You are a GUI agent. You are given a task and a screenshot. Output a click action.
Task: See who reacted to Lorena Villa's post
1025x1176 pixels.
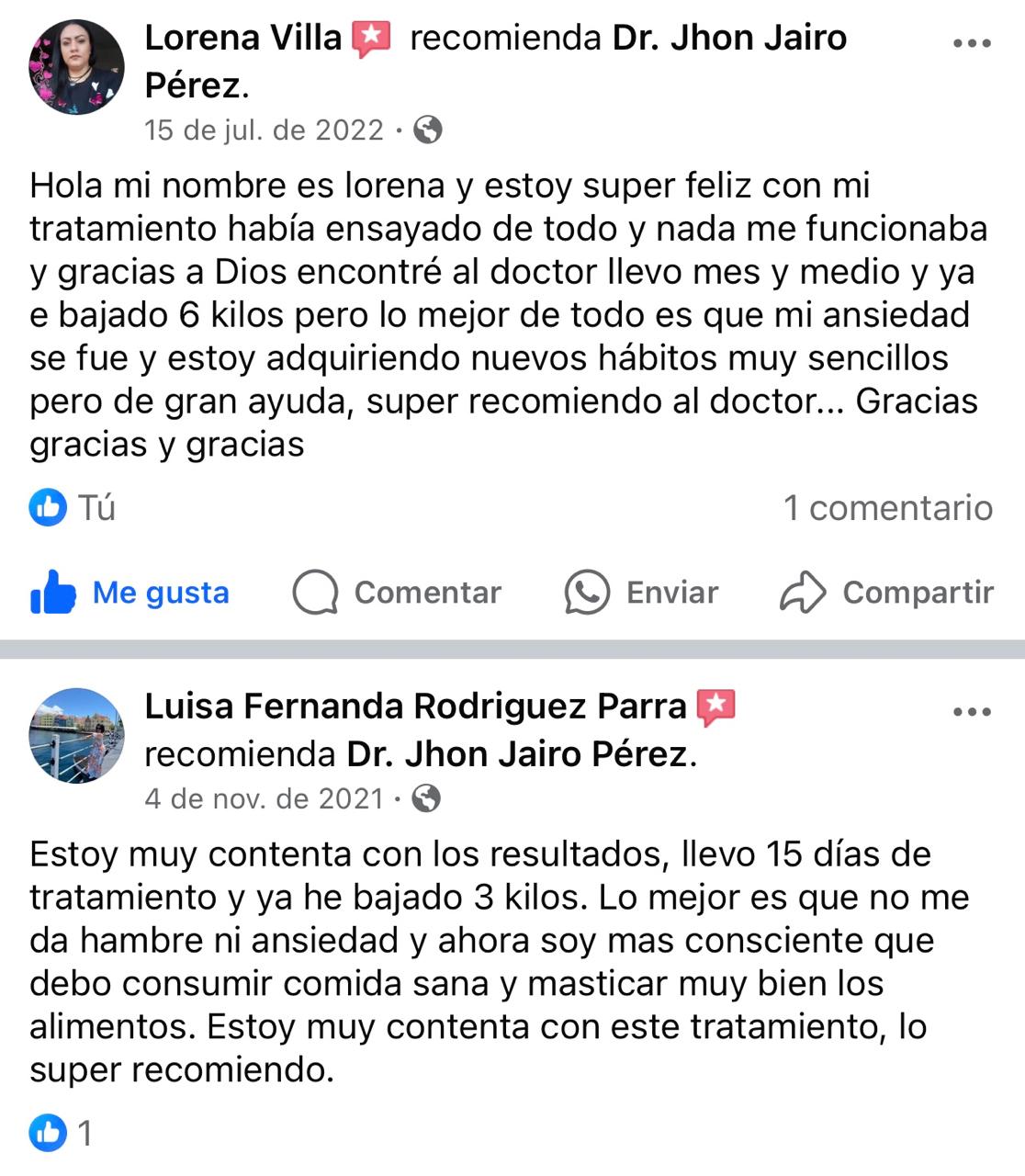point(72,508)
